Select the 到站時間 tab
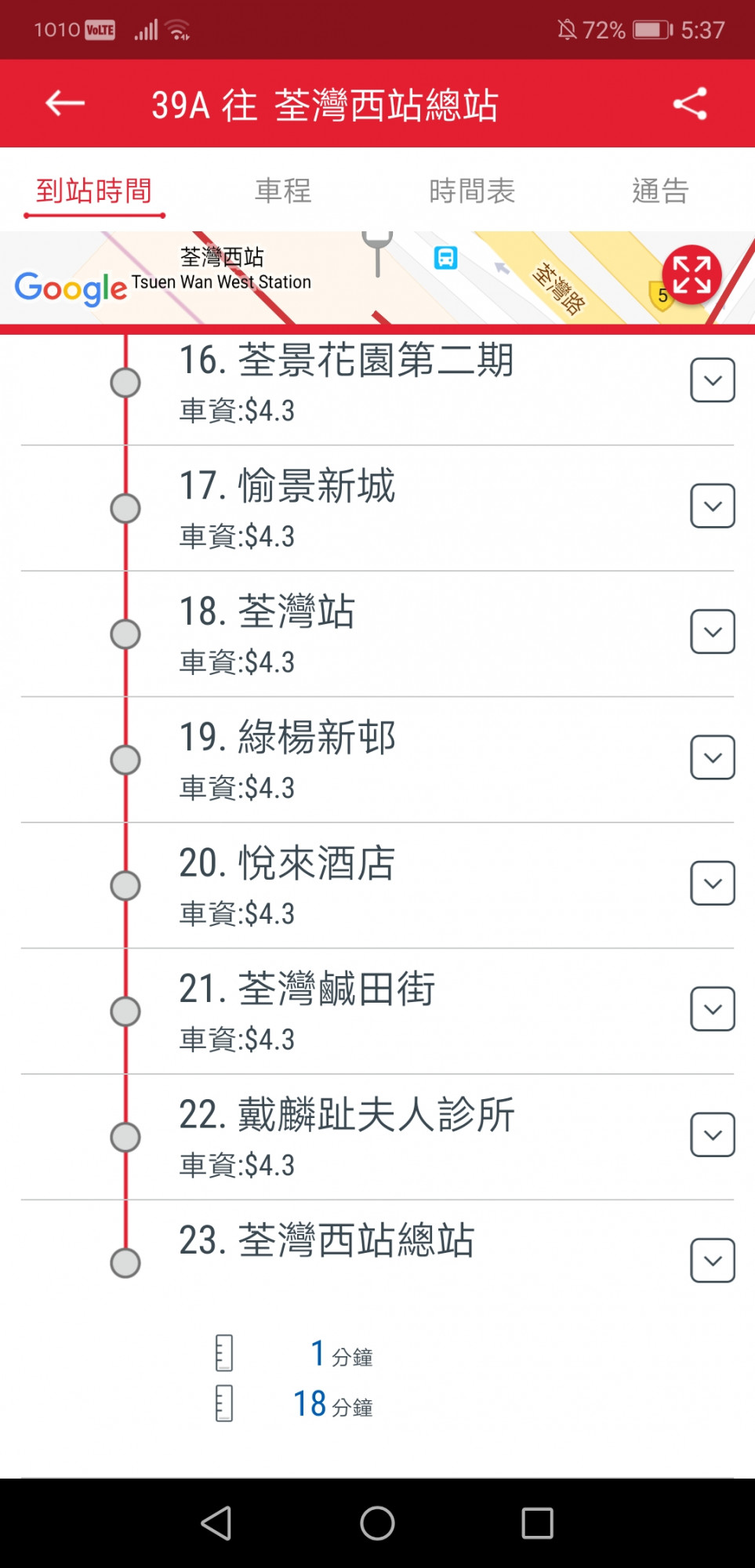Screen dimensions: 755x1568 click(x=94, y=191)
